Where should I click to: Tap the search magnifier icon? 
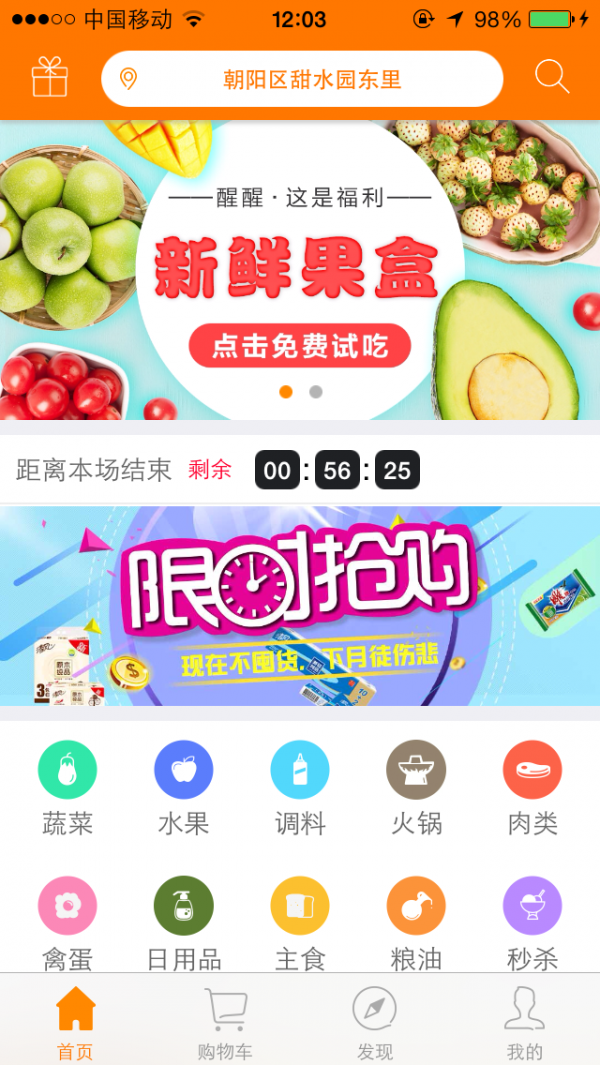point(552,77)
